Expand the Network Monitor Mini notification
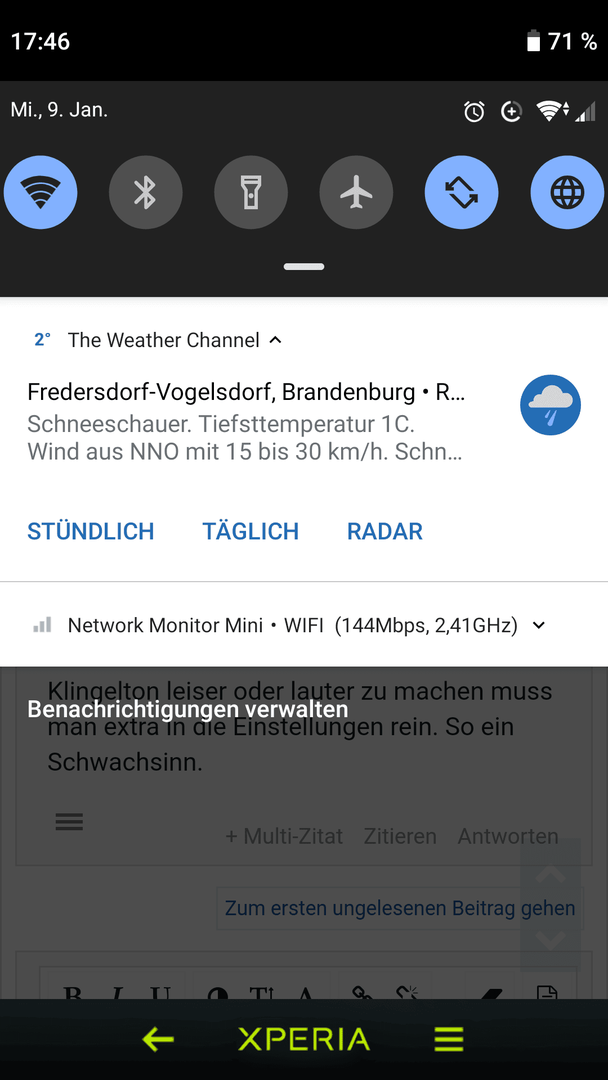 [x=538, y=625]
